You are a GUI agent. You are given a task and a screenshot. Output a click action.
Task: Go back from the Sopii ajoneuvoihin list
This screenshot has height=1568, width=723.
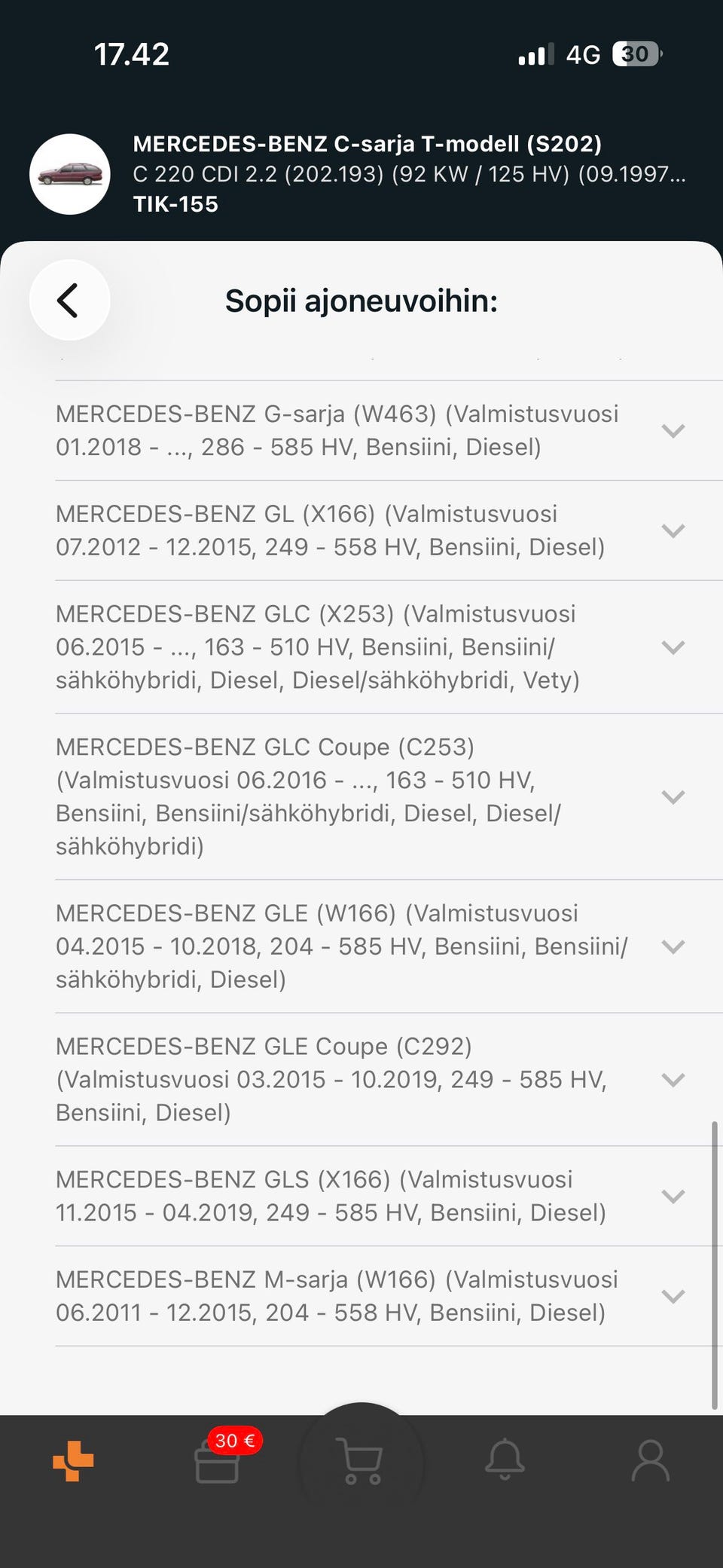click(x=69, y=301)
